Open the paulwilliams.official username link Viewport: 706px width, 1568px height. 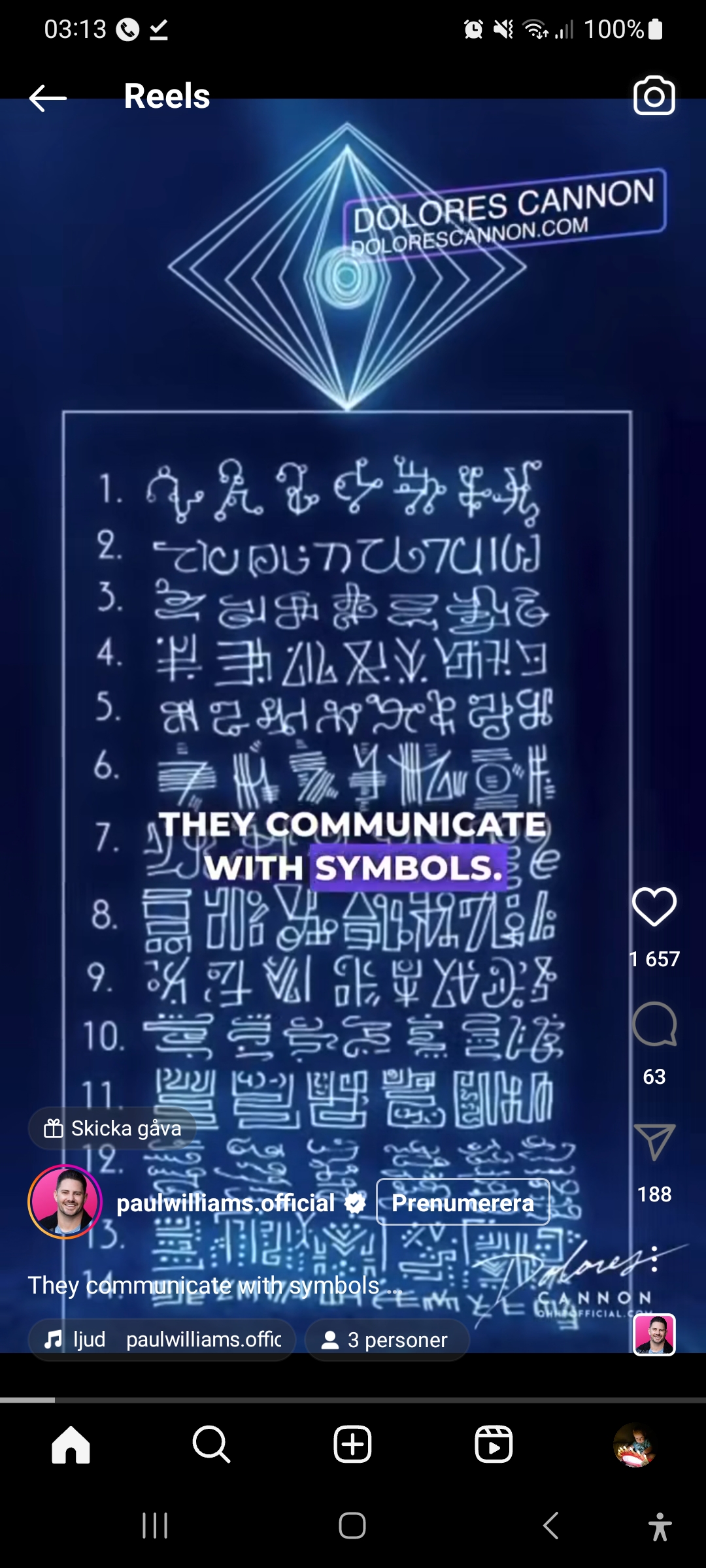(x=226, y=1203)
